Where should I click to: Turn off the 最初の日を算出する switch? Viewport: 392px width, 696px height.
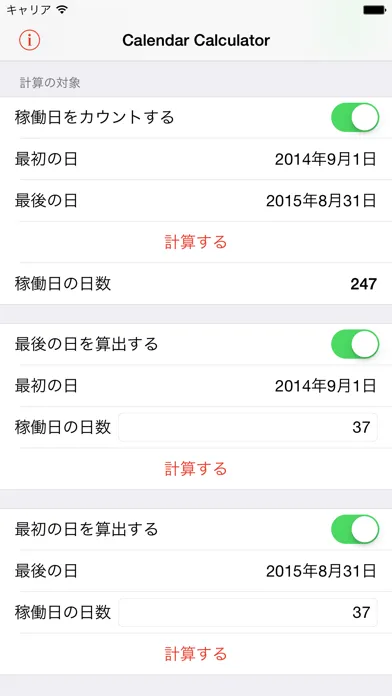click(x=355, y=529)
